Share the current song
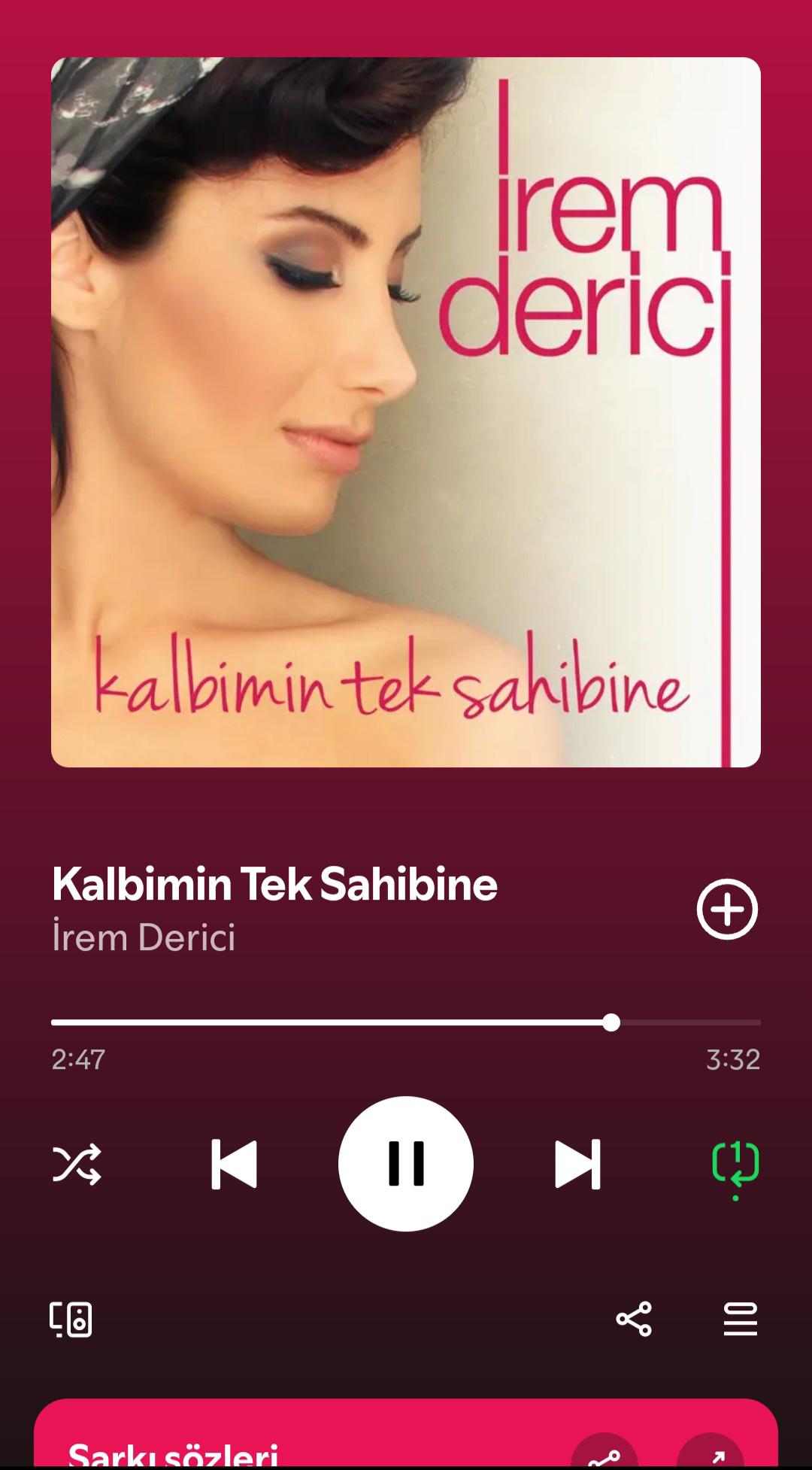812x1470 pixels. (634, 1319)
